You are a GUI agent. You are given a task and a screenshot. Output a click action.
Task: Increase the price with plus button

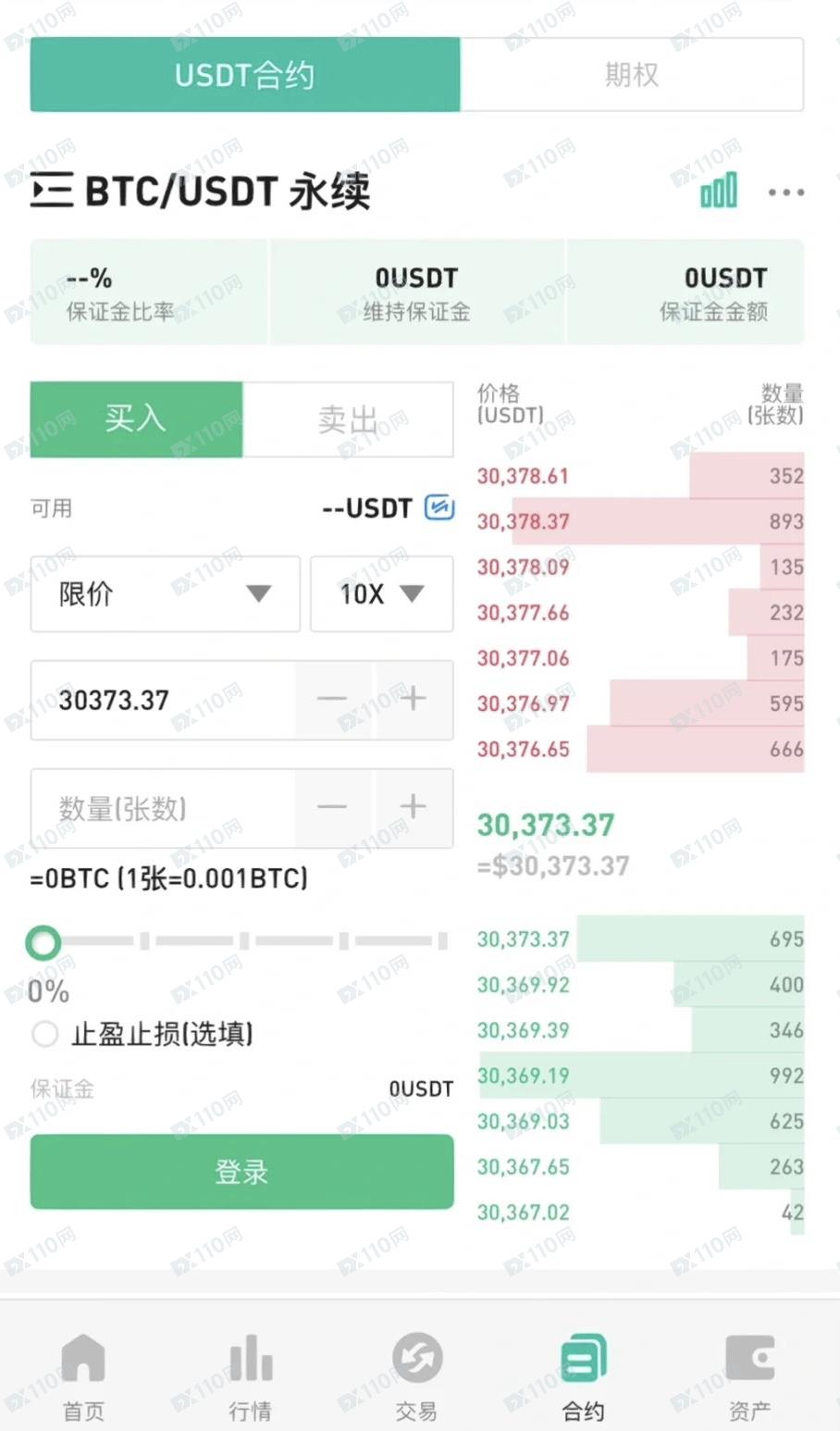(x=414, y=699)
